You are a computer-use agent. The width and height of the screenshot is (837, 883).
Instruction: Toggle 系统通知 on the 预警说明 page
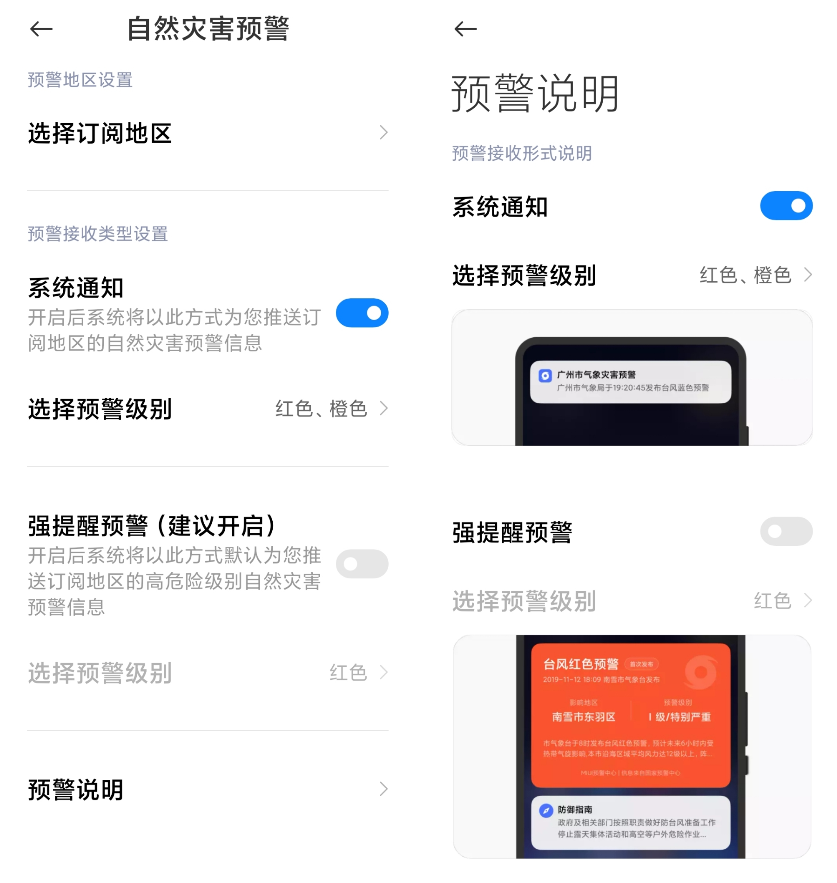[x=786, y=206]
